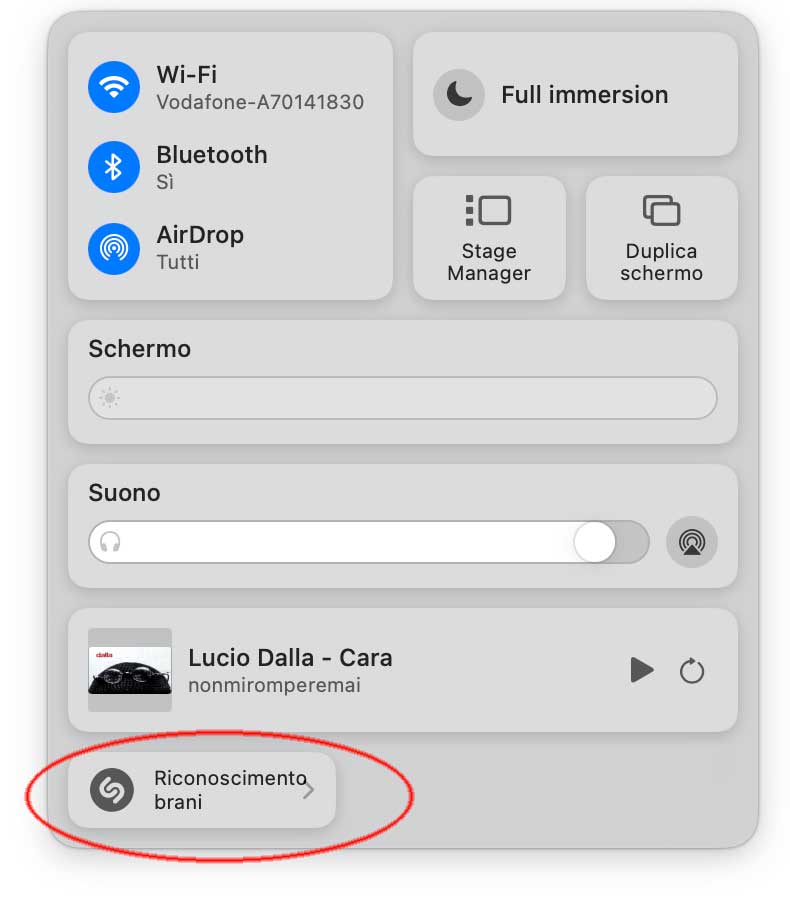Open Riconoscimento brani music recognition

click(201, 790)
